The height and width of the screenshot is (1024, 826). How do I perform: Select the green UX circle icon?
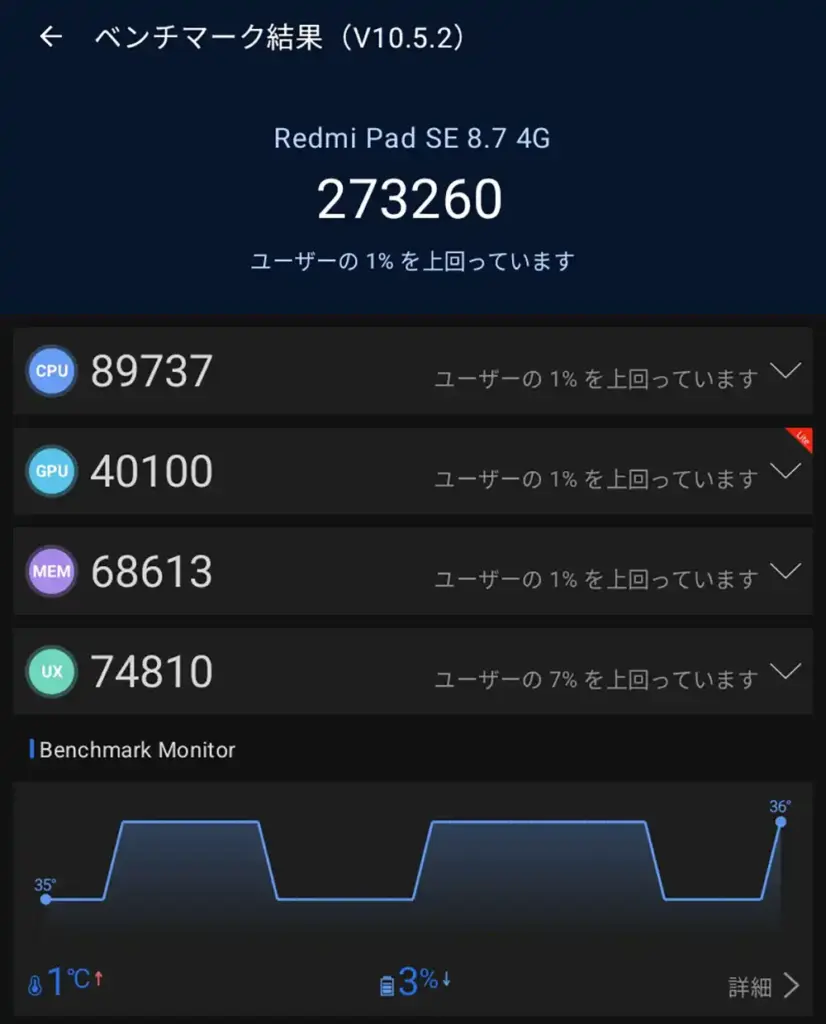51,672
